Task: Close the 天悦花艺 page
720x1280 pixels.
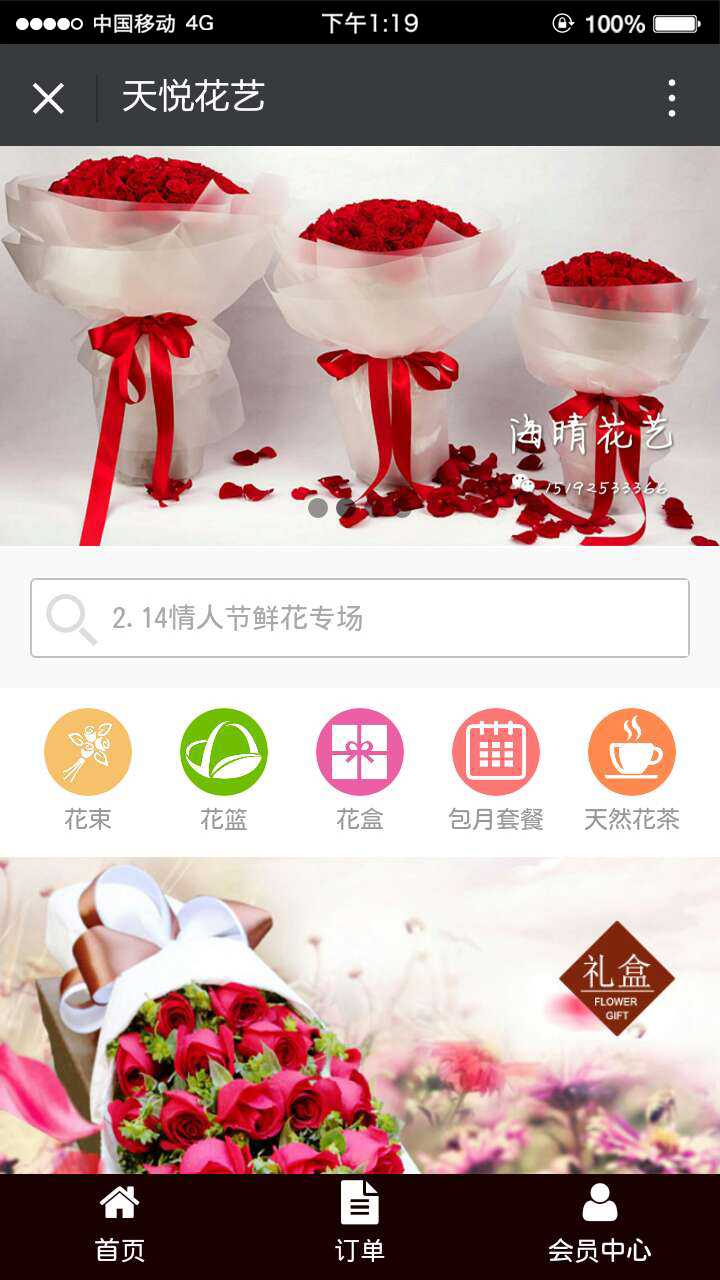Action: click(x=48, y=98)
